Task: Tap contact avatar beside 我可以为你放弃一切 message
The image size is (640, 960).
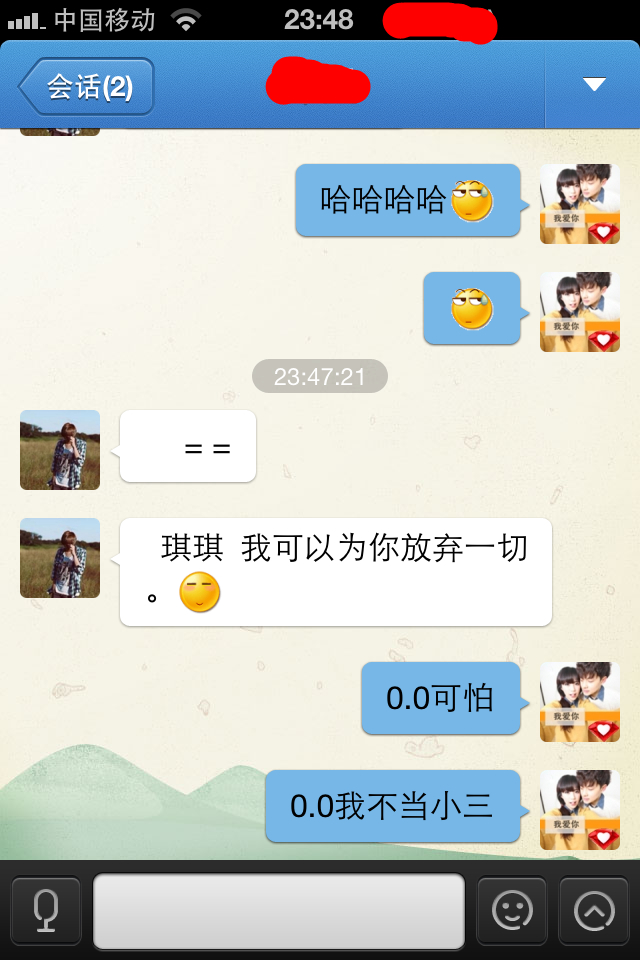Action: pos(60,558)
